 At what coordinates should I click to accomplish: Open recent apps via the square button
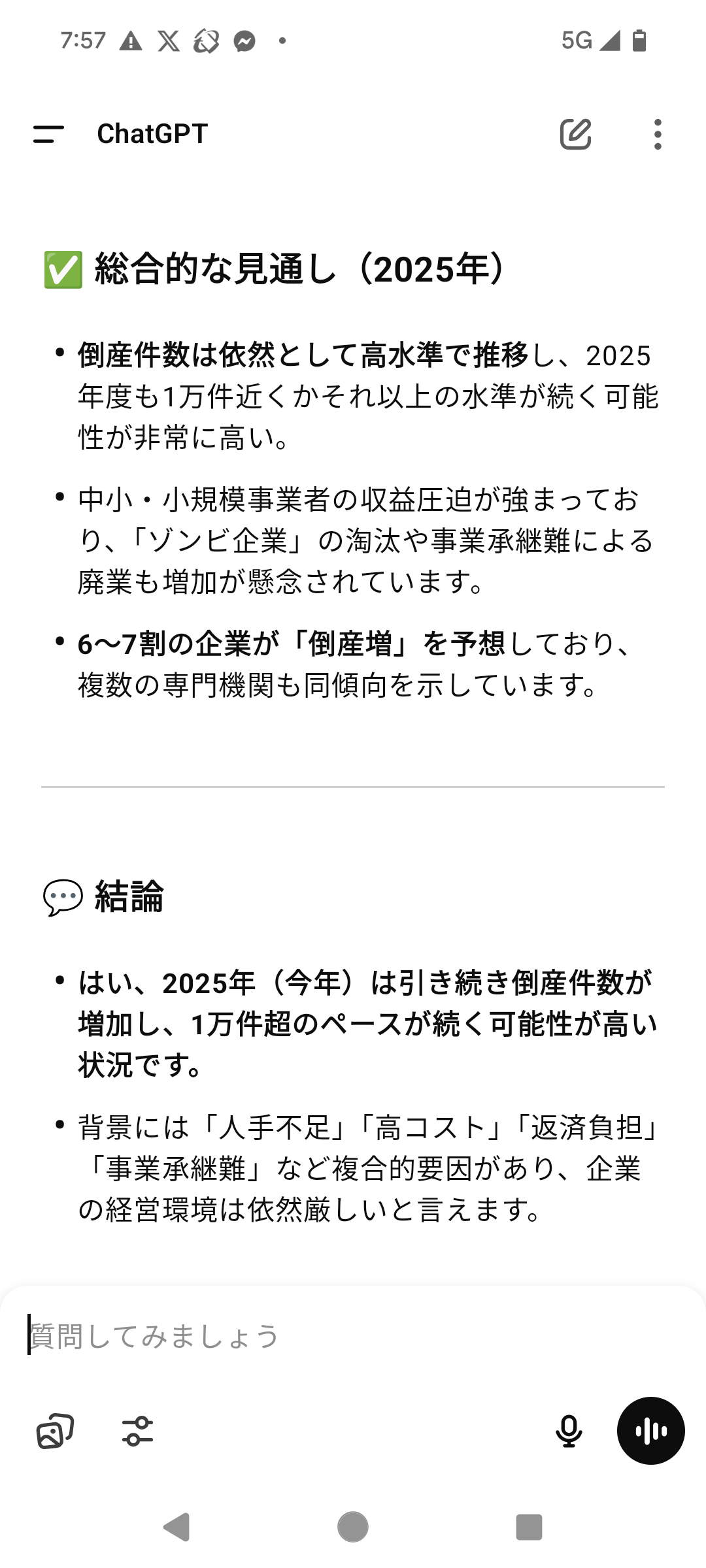(x=529, y=1527)
